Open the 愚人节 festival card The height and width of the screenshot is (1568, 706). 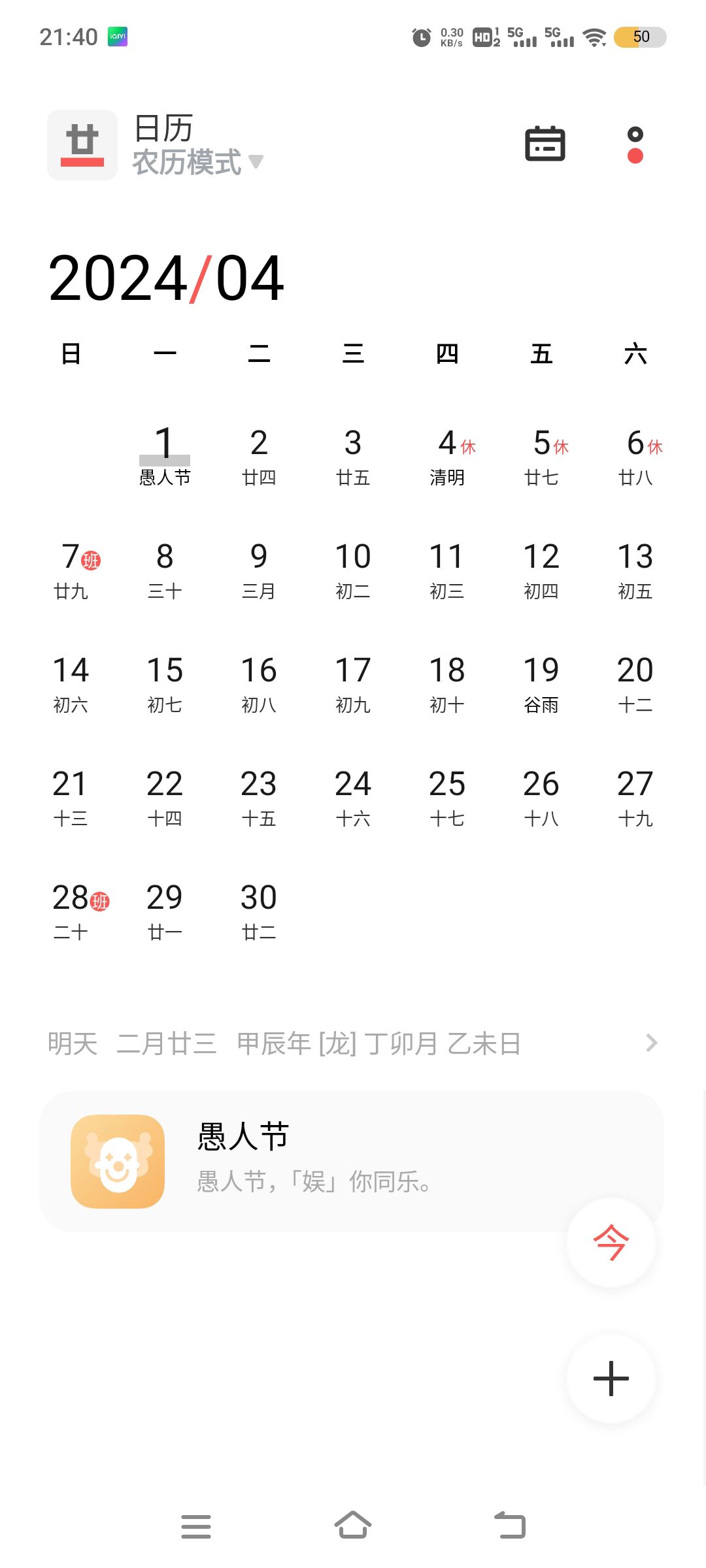coord(352,1162)
